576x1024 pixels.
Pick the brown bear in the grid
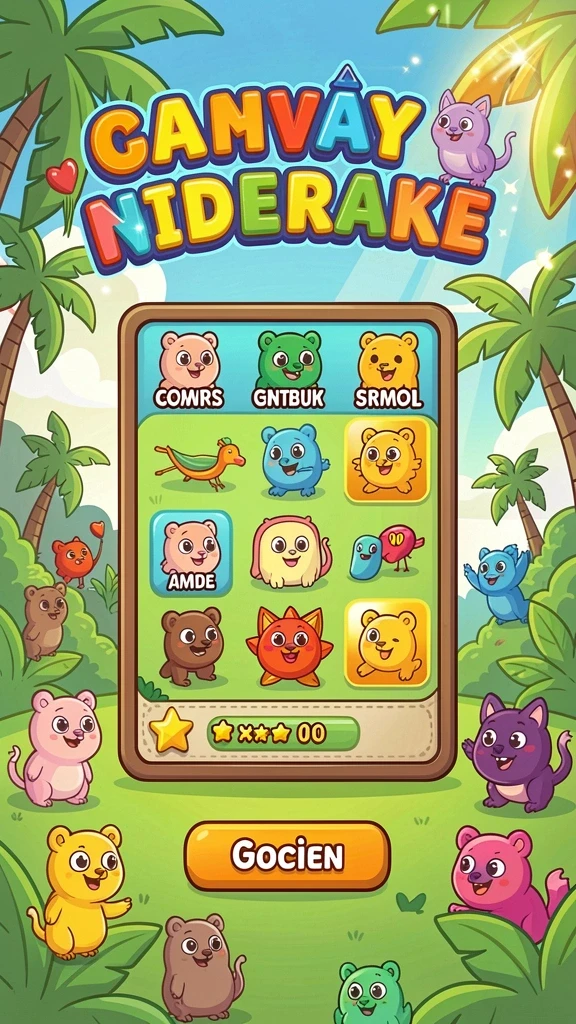[191, 645]
